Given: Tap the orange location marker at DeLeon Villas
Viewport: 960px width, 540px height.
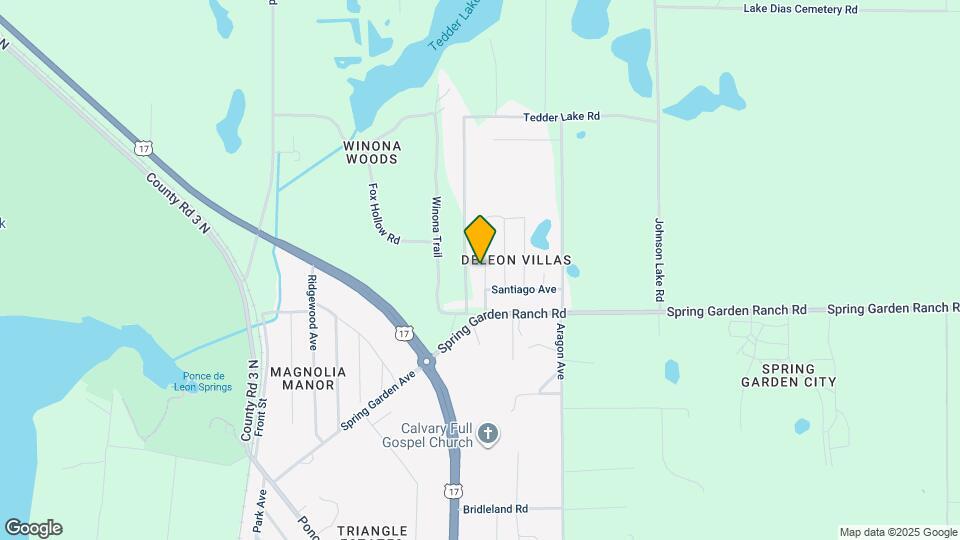Looking at the screenshot, I should tap(480, 240).
